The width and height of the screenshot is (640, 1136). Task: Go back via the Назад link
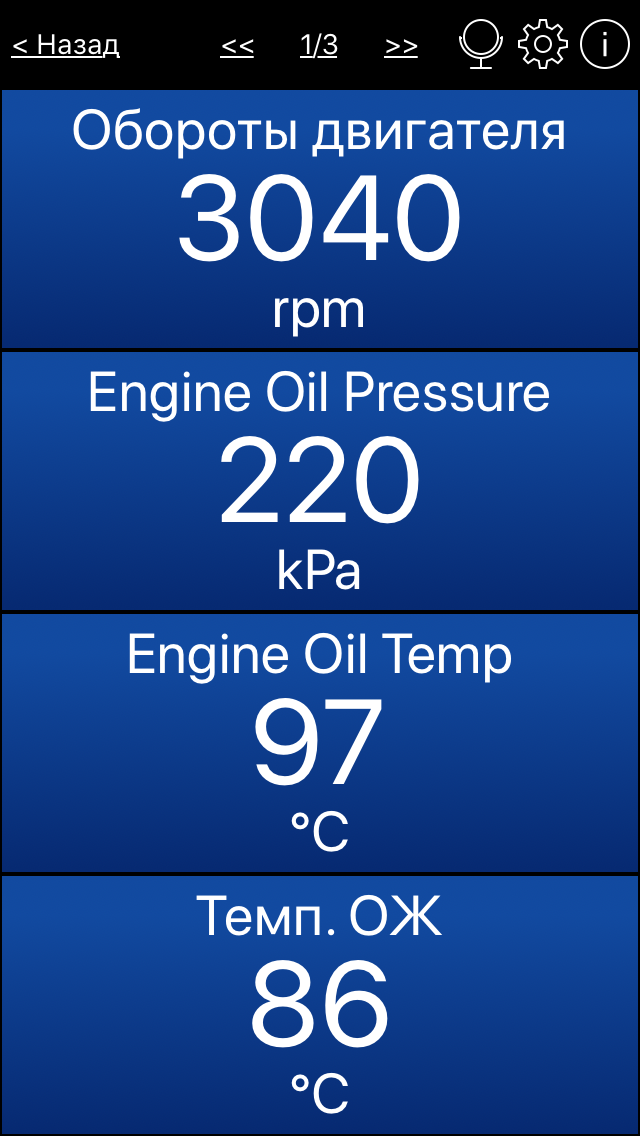[x=65, y=45]
